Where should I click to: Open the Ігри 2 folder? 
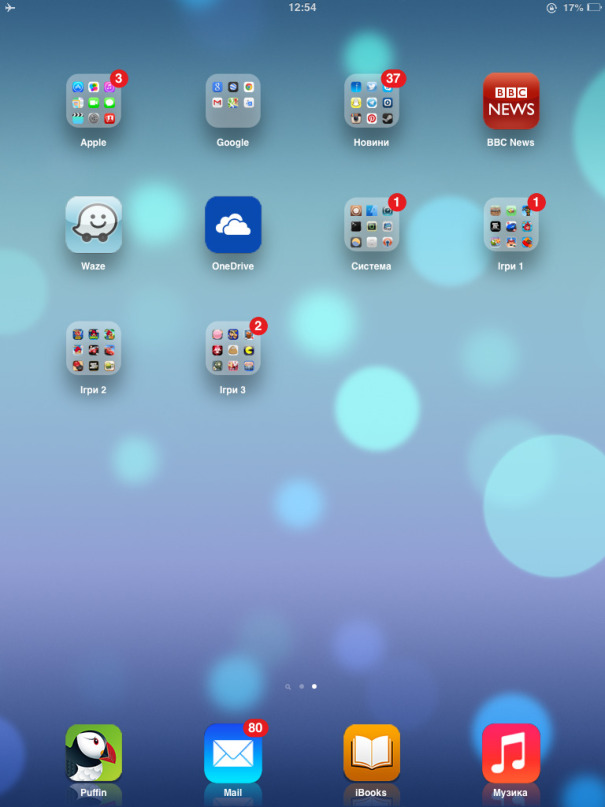tap(93, 348)
